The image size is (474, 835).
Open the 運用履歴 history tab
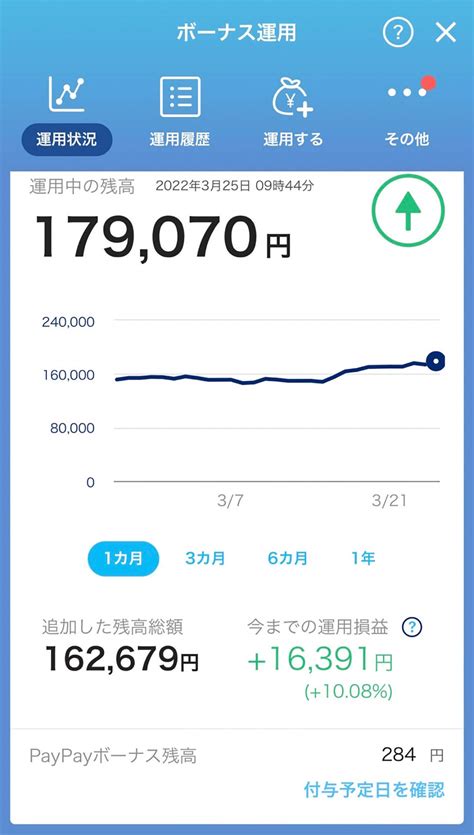point(180,113)
